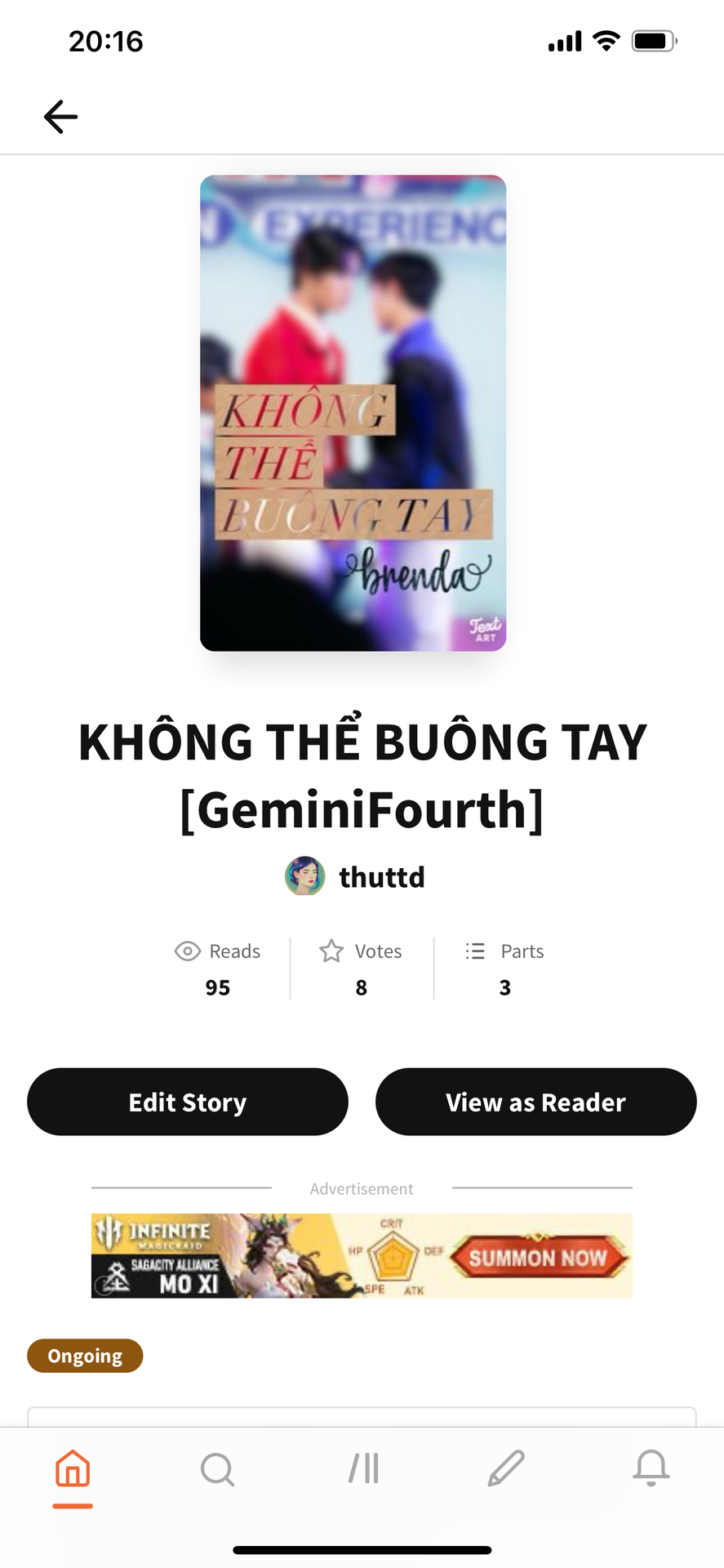Tap View as Reader button
Viewport: 724px width, 1568px height.
tap(535, 1102)
